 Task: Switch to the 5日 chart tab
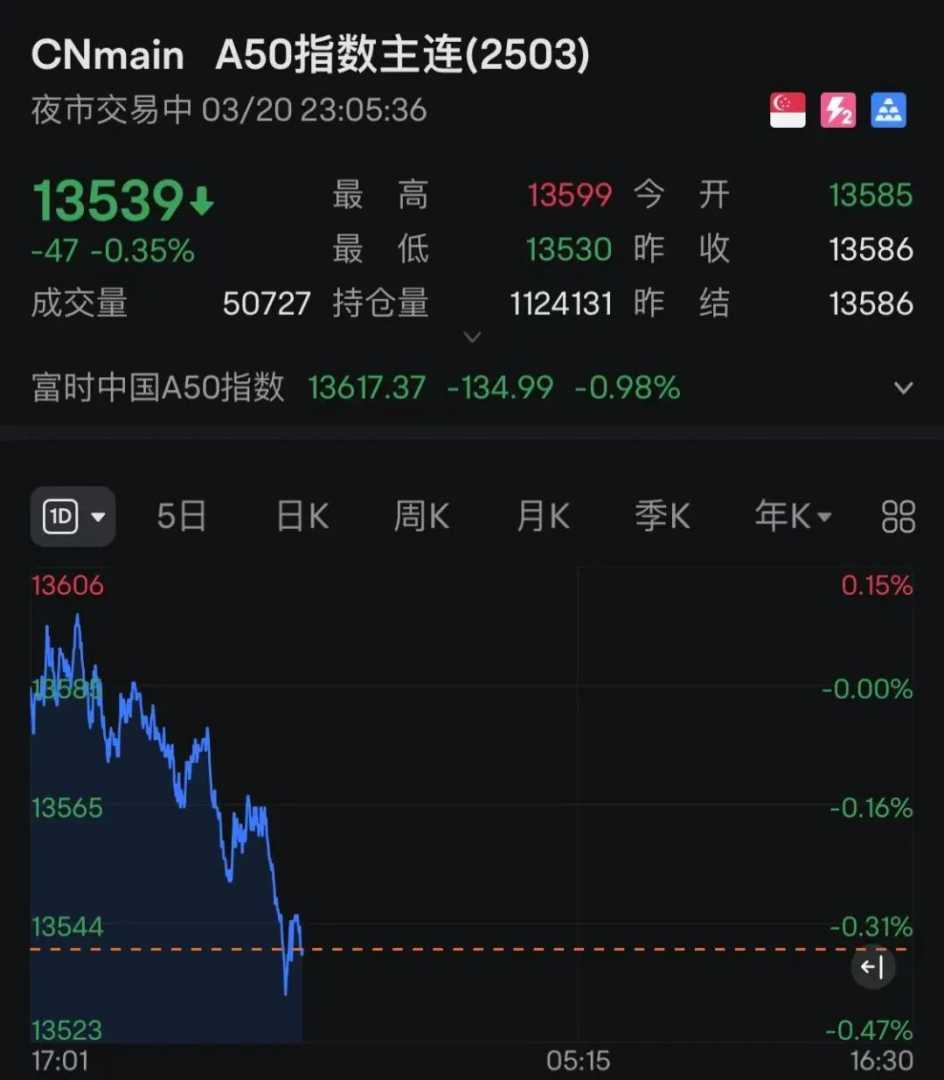(x=182, y=516)
